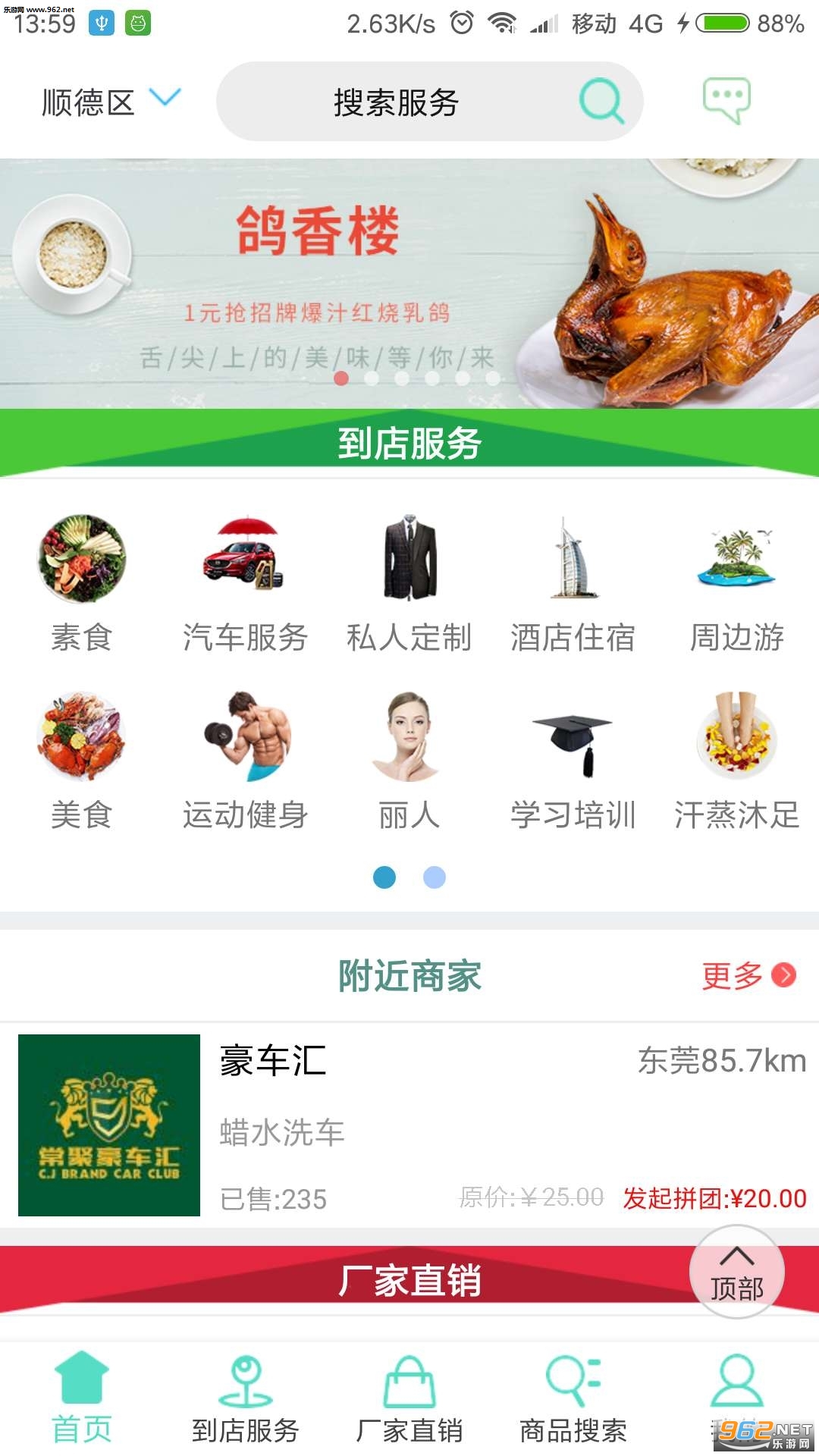The width and height of the screenshot is (819, 1456).
Task: Tap the 搜索服务 search box
Action: pyautogui.click(x=429, y=102)
